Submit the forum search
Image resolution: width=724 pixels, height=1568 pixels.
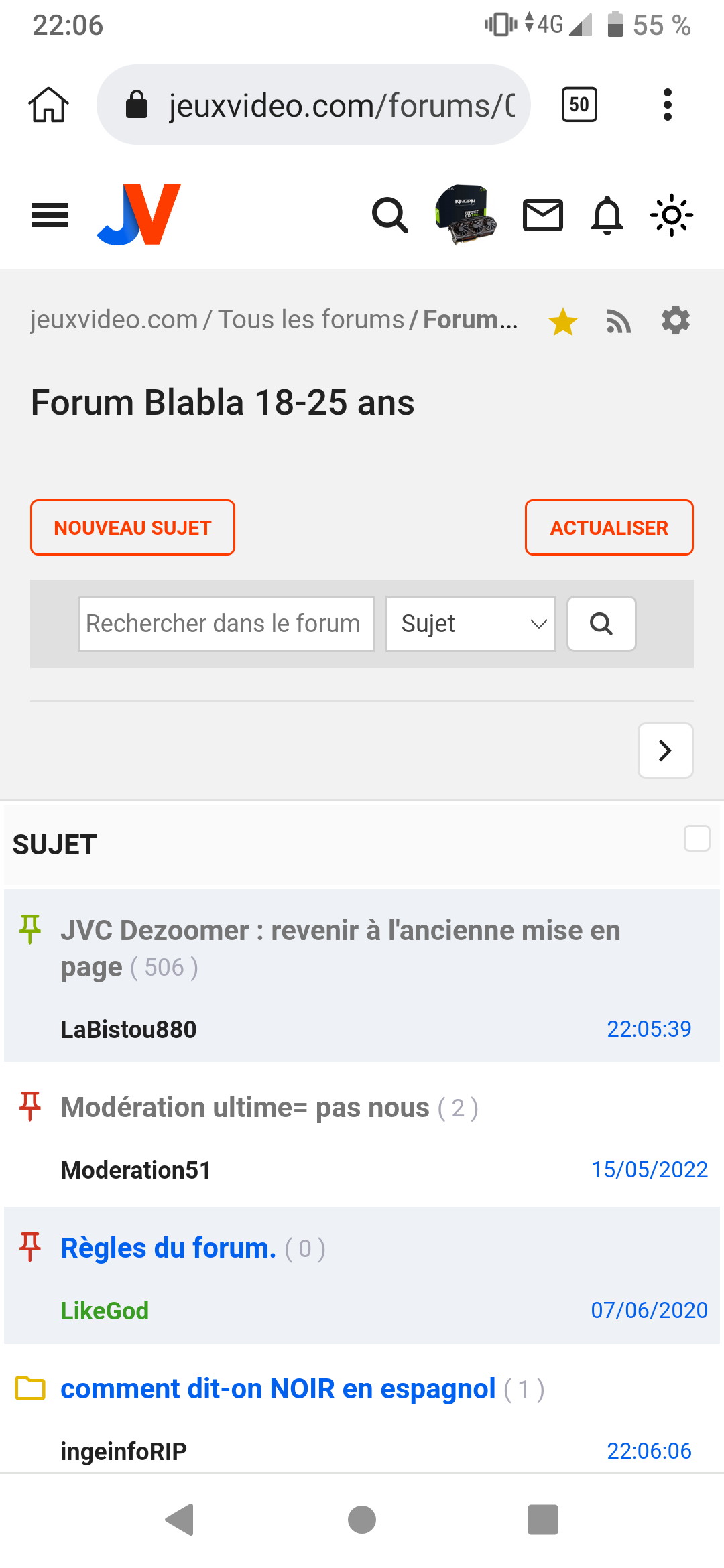click(601, 624)
